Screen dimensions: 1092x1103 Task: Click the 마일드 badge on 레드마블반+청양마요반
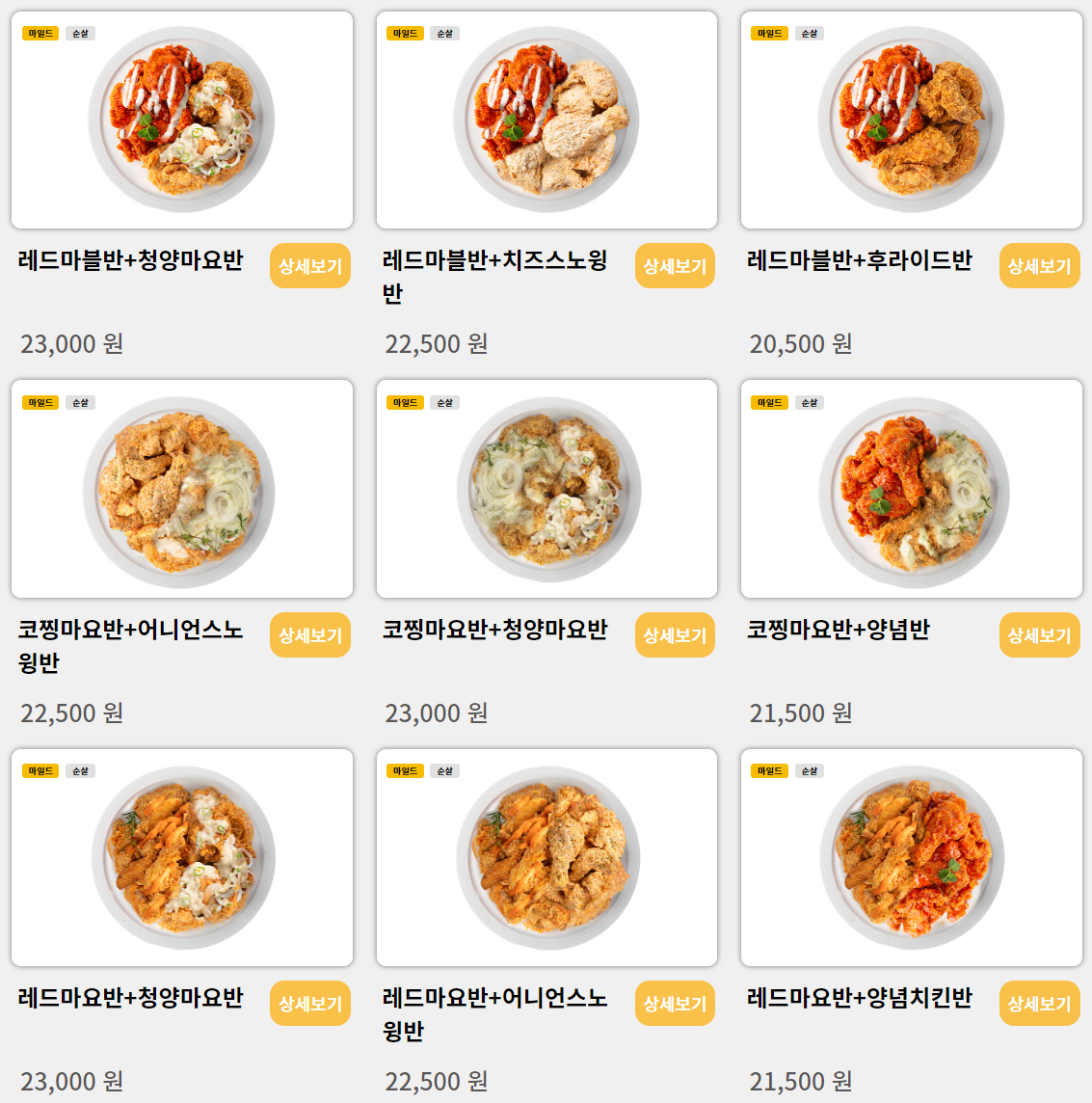point(40,31)
